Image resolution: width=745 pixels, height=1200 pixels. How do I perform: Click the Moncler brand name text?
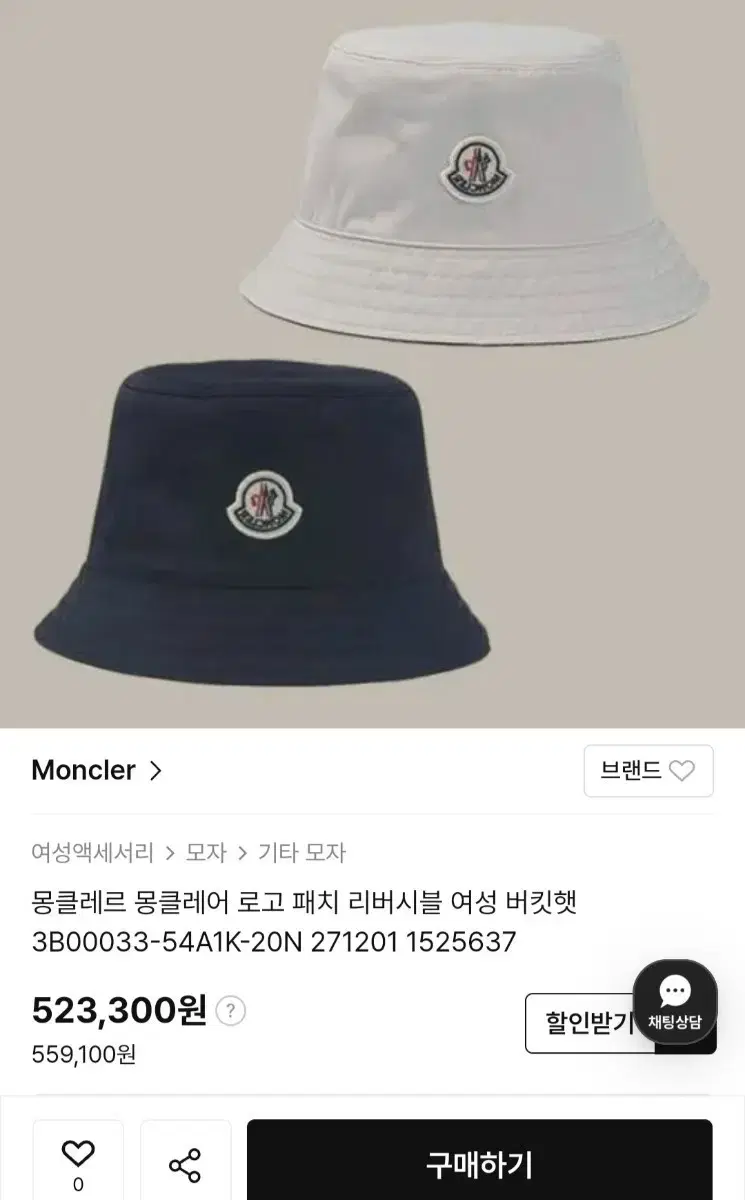[x=85, y=771]
